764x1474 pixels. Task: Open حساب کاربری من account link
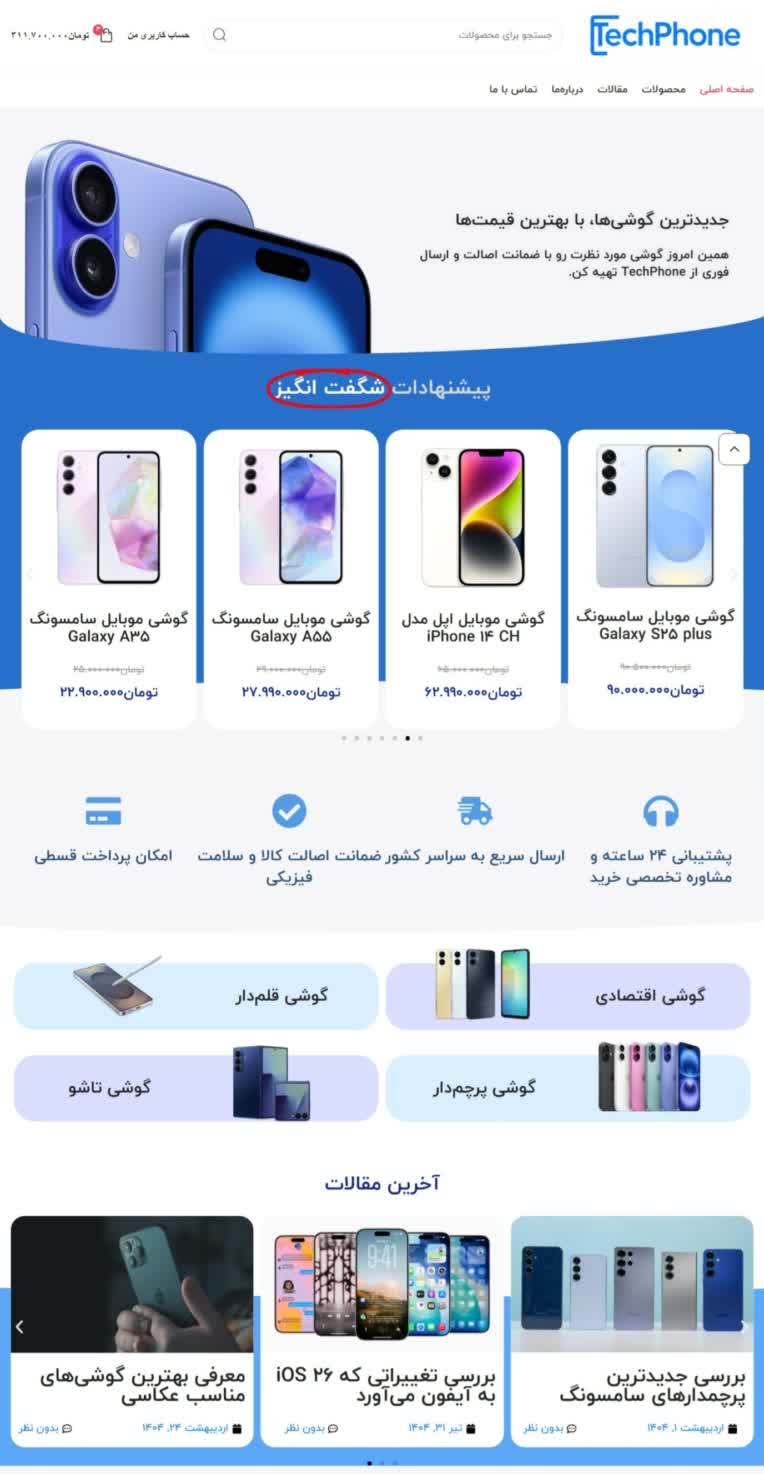point(158,35)
